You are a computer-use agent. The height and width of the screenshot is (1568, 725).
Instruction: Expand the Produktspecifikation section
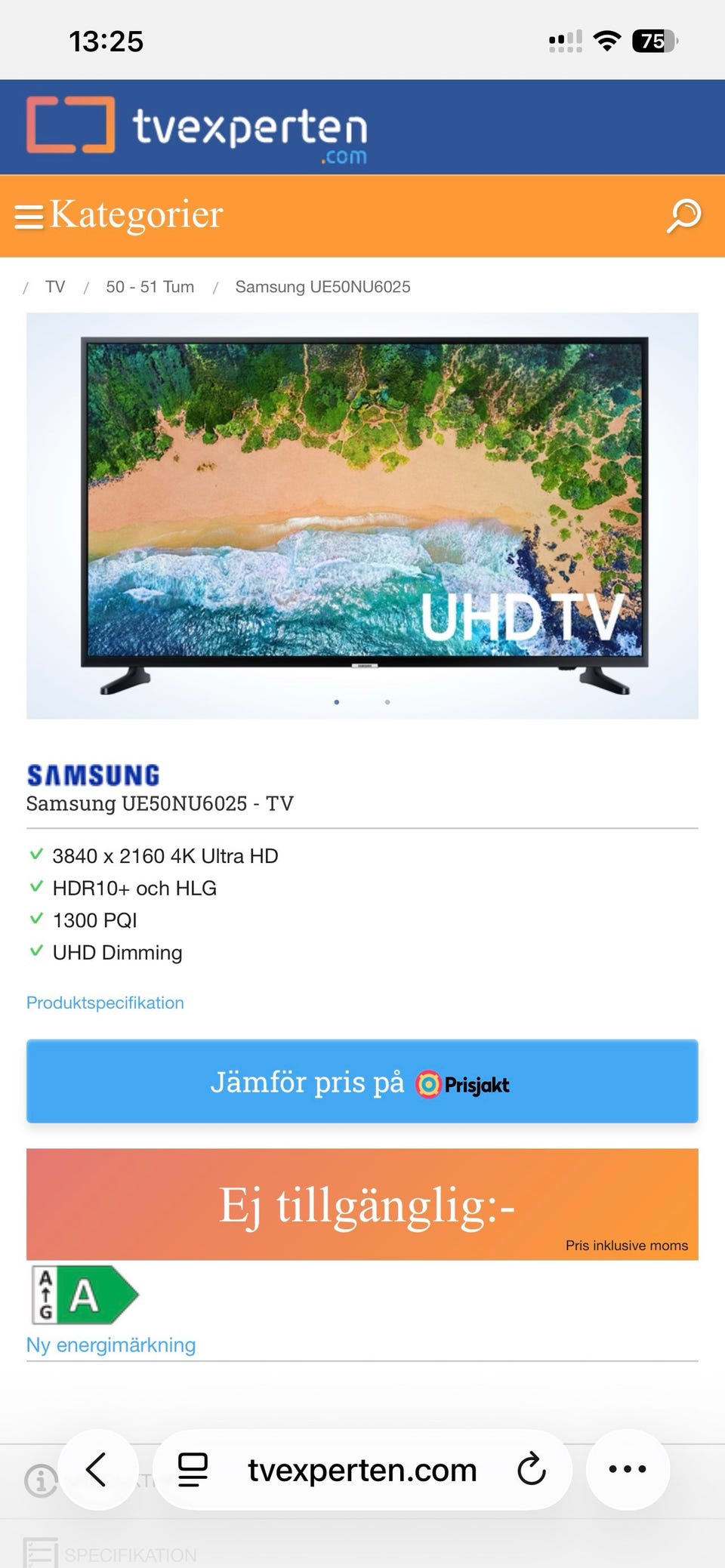pyautogui.click(x=105, y=1003)
